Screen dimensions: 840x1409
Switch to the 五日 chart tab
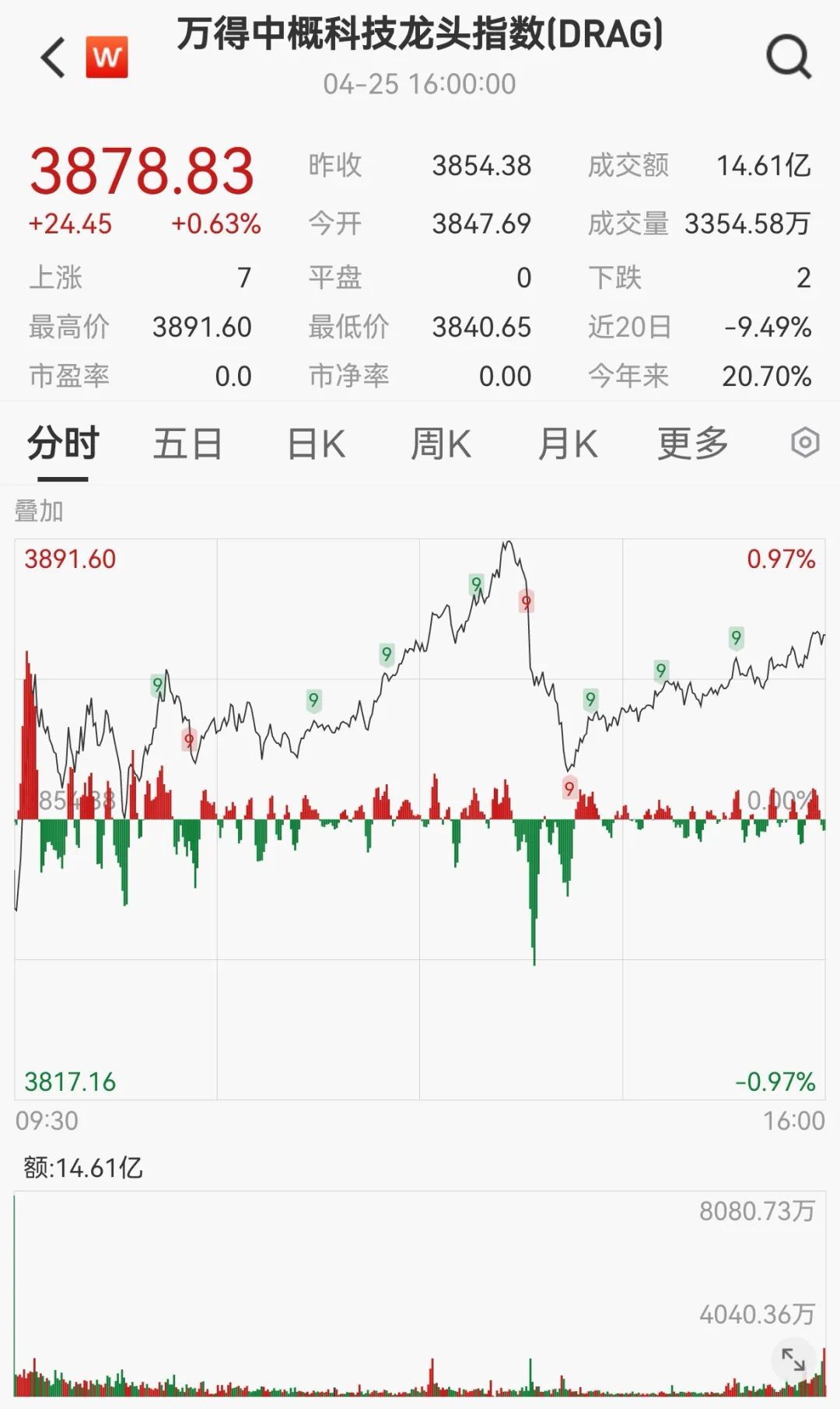[187, 445]
